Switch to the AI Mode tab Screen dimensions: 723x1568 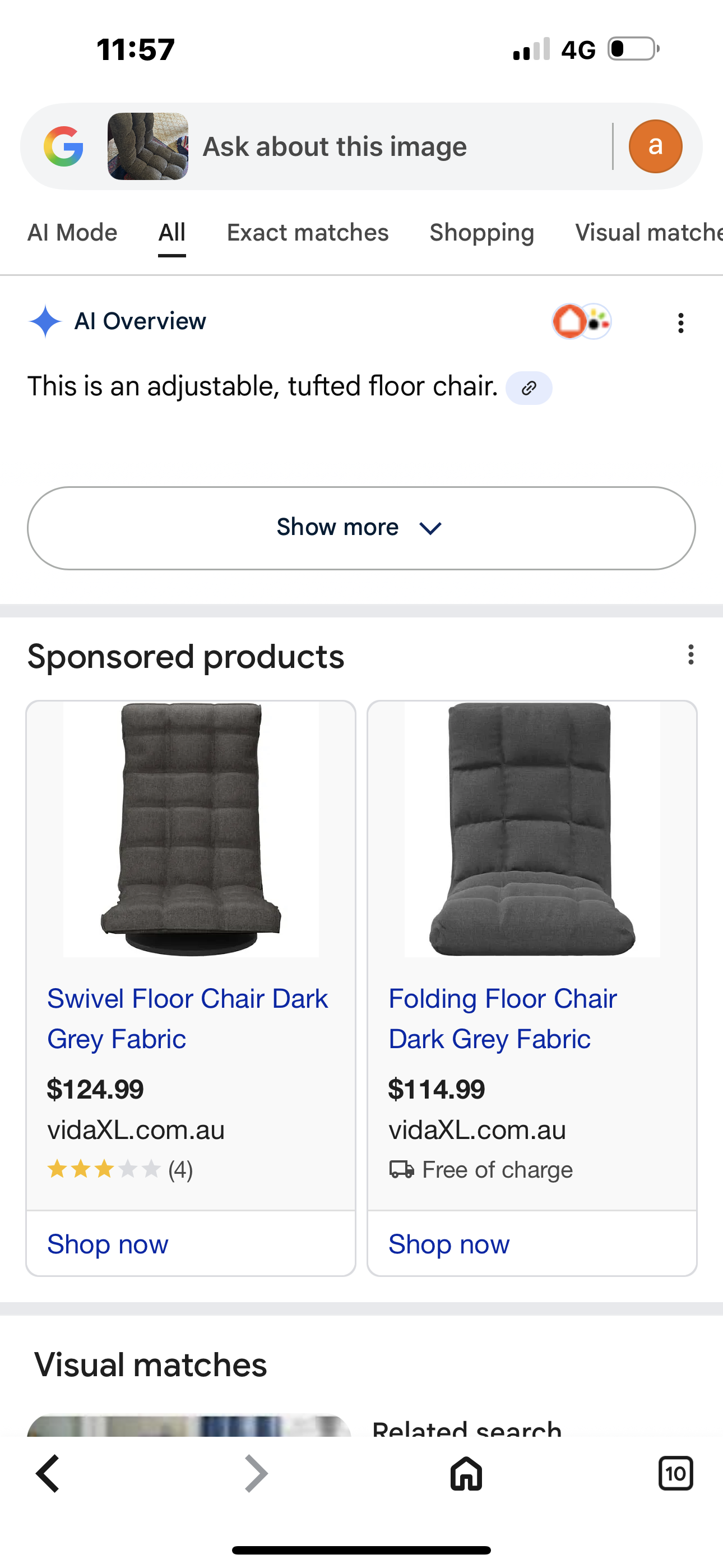(x=72, y=233)
